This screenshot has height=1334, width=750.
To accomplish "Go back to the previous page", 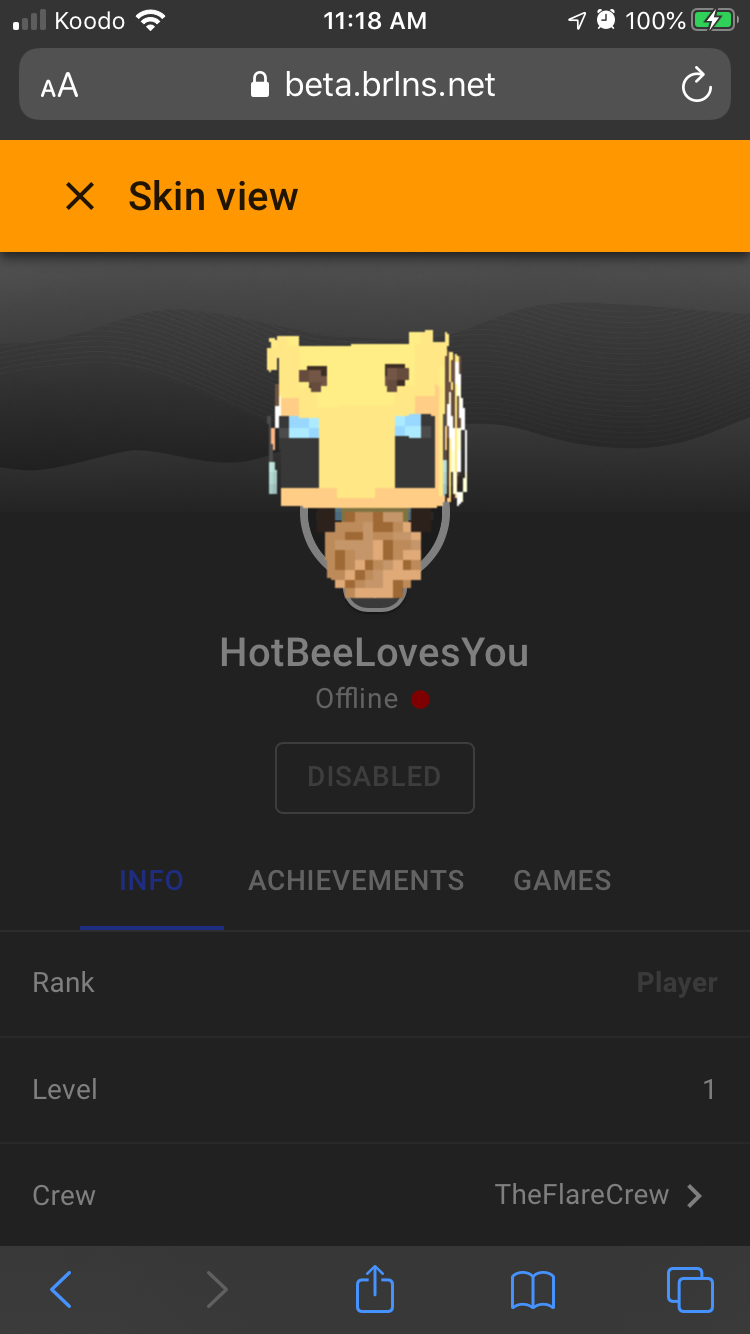I will click(x=61, y=1289).
